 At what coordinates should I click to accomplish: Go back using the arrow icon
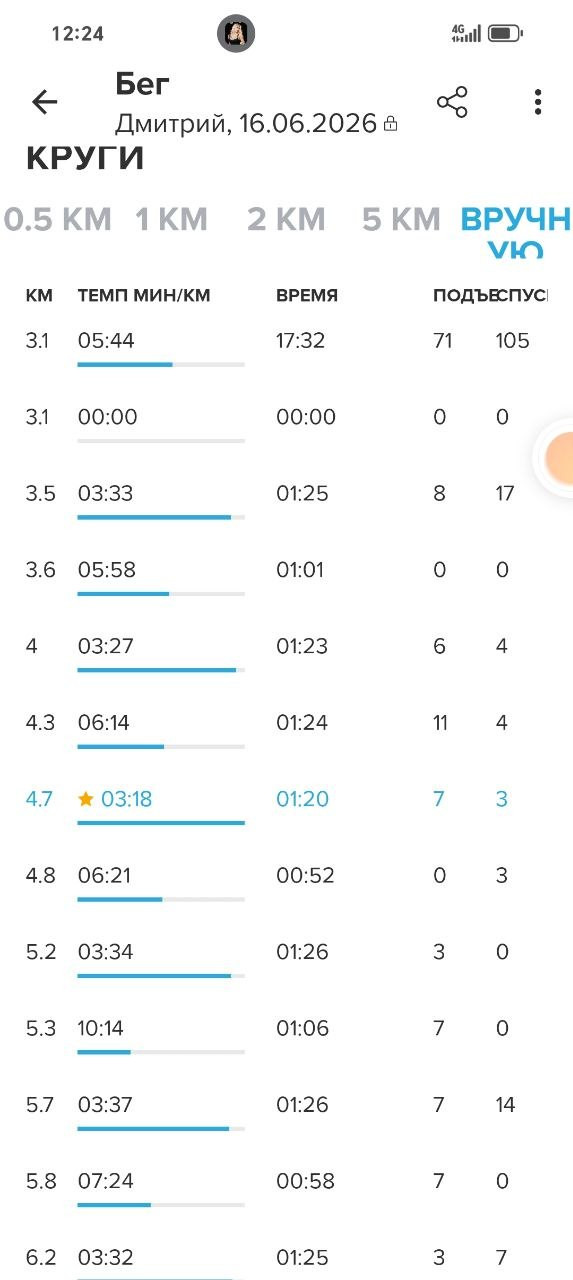click(x=45, y=102)
